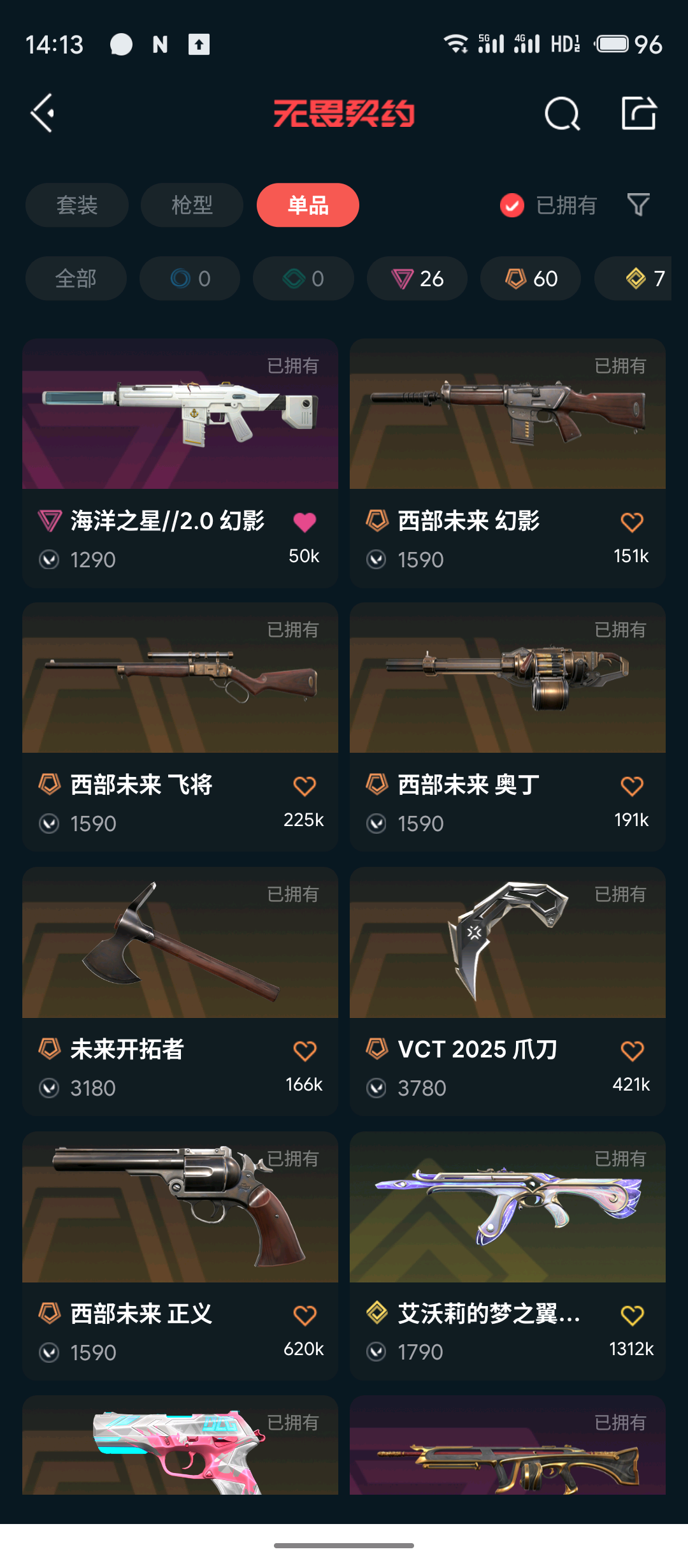The width and height of the screenshot is (688, 1568).
Task: Open the 西部未来 飞将 skin card
Action: [x=180, y=678]
